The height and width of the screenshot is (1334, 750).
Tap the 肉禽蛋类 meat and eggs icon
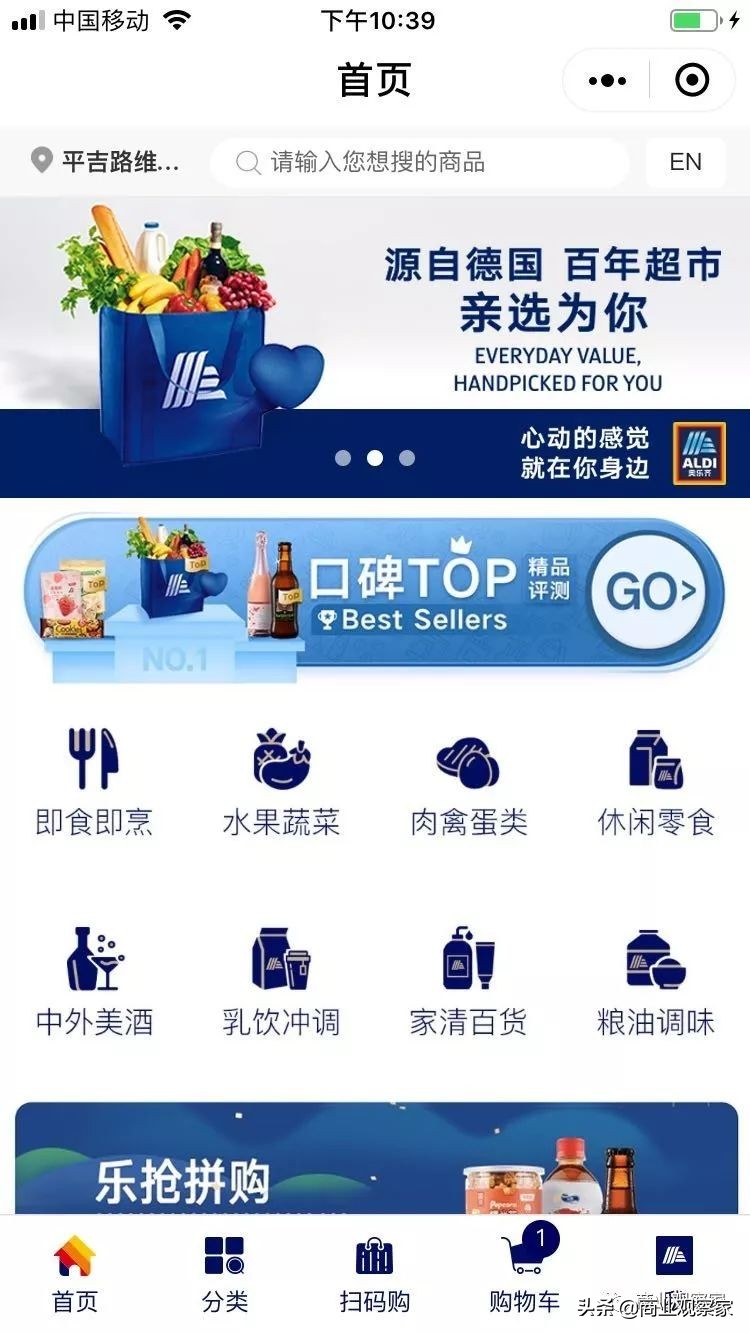(468, 760)
